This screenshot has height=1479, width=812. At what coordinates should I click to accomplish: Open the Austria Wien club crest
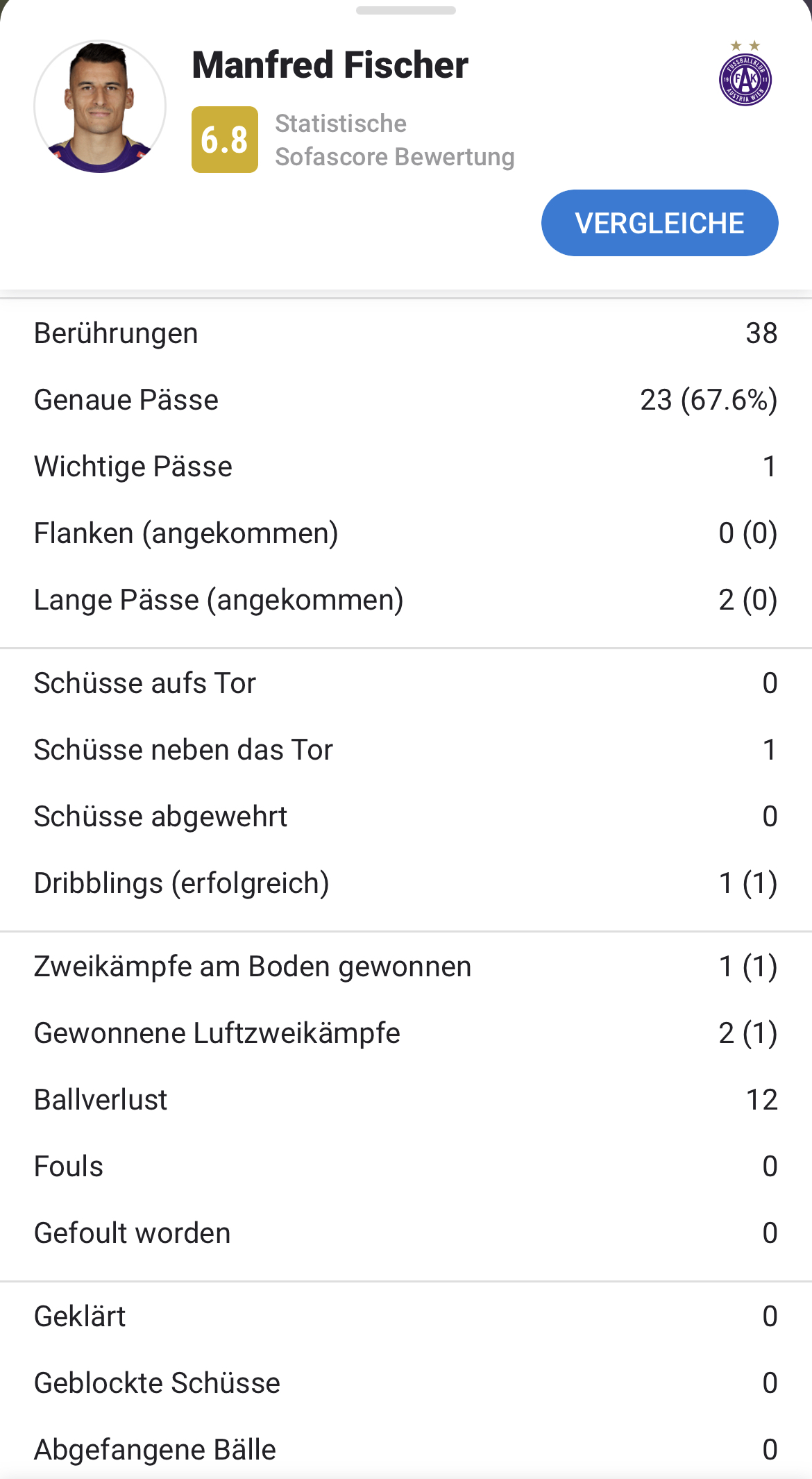[x=745, y=74]
